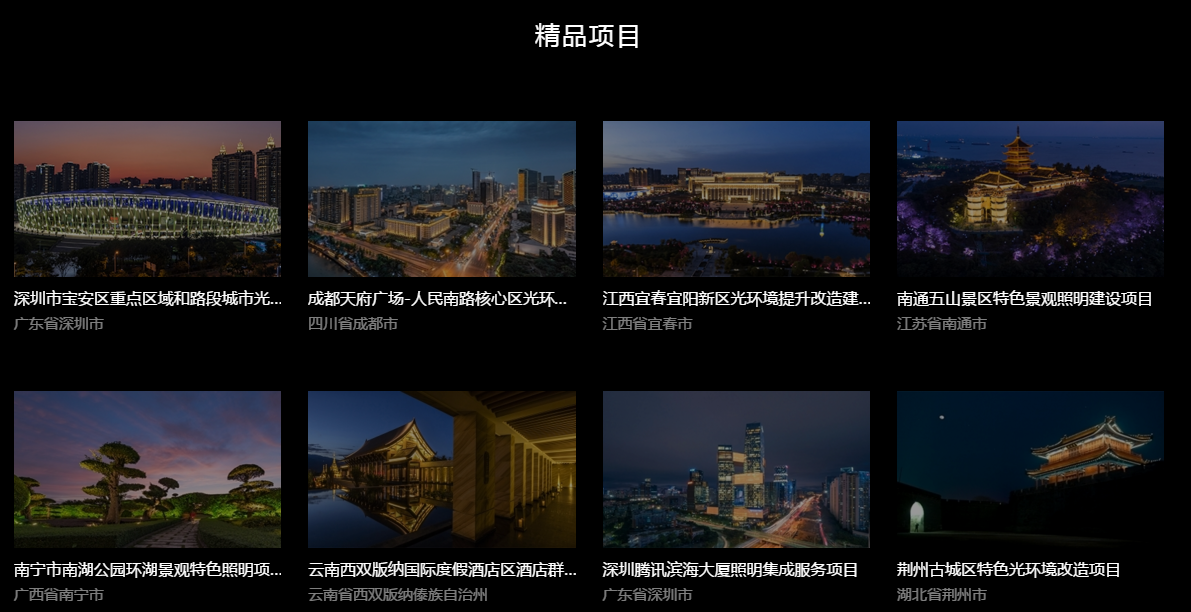
Task: Select the 荆州古城区 light environment project
Action: pyautogui.click(x=1030, y=469)
